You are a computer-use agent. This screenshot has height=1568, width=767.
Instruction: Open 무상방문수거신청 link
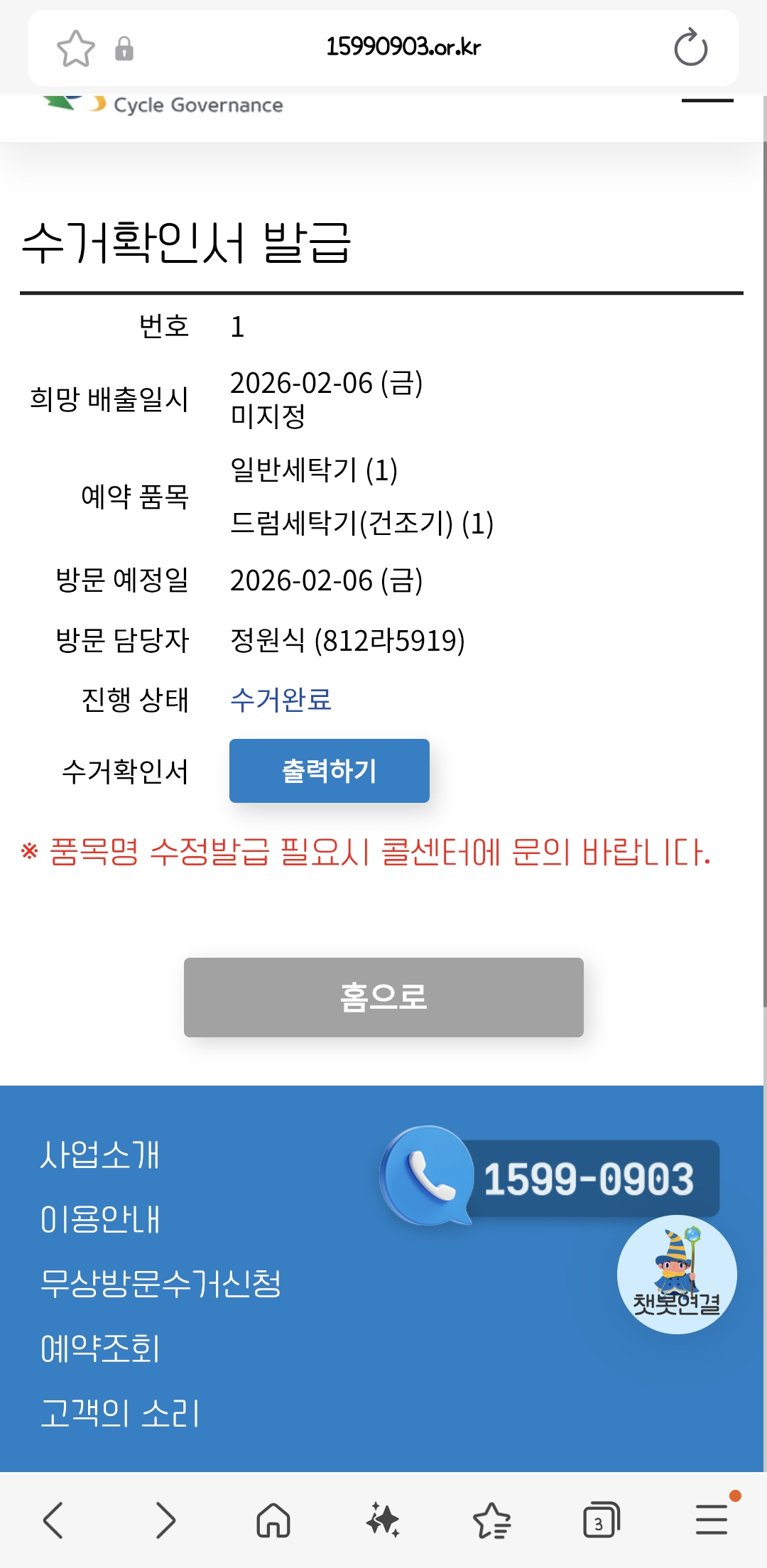tap(161, 1284)
